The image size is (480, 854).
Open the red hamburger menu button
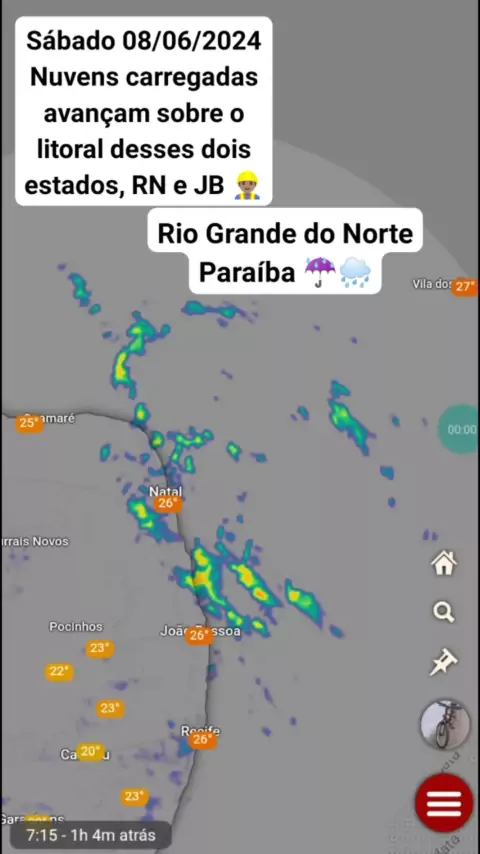click(443, 803)
